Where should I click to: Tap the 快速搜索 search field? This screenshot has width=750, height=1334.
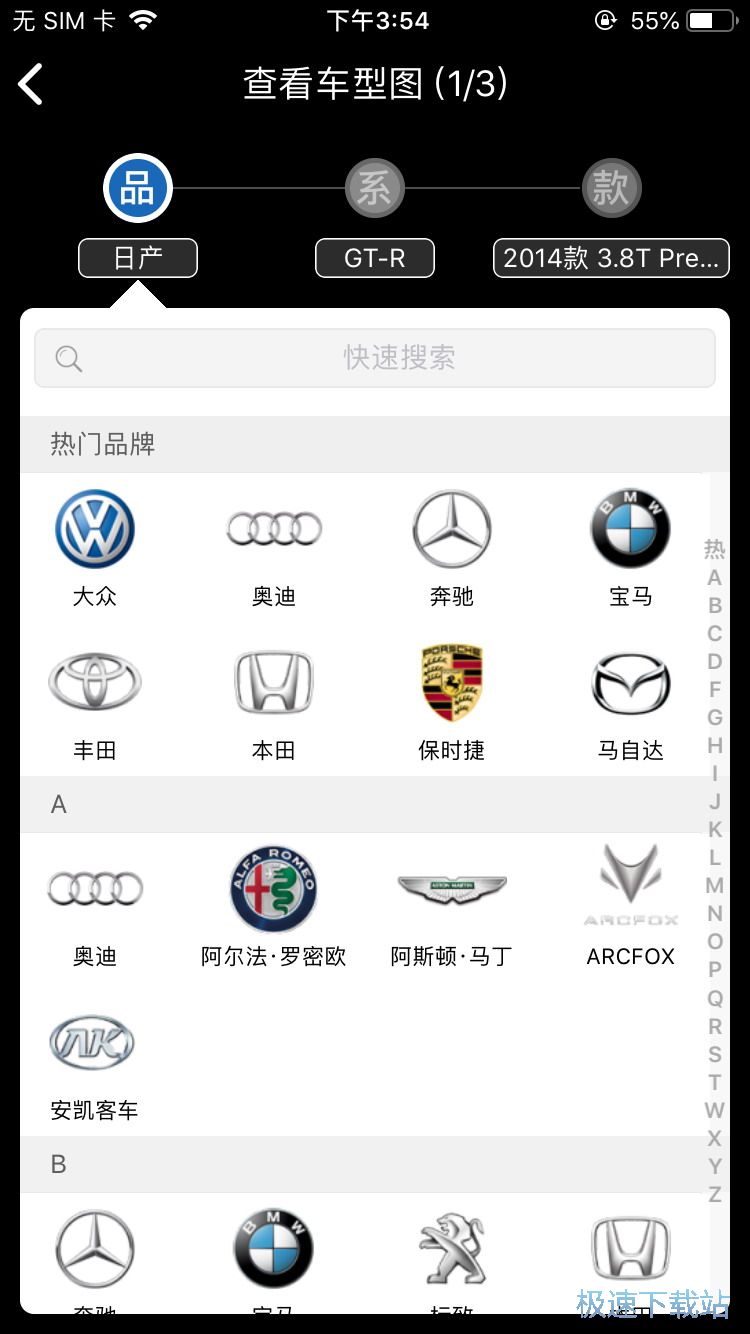(x=375, y=358)
